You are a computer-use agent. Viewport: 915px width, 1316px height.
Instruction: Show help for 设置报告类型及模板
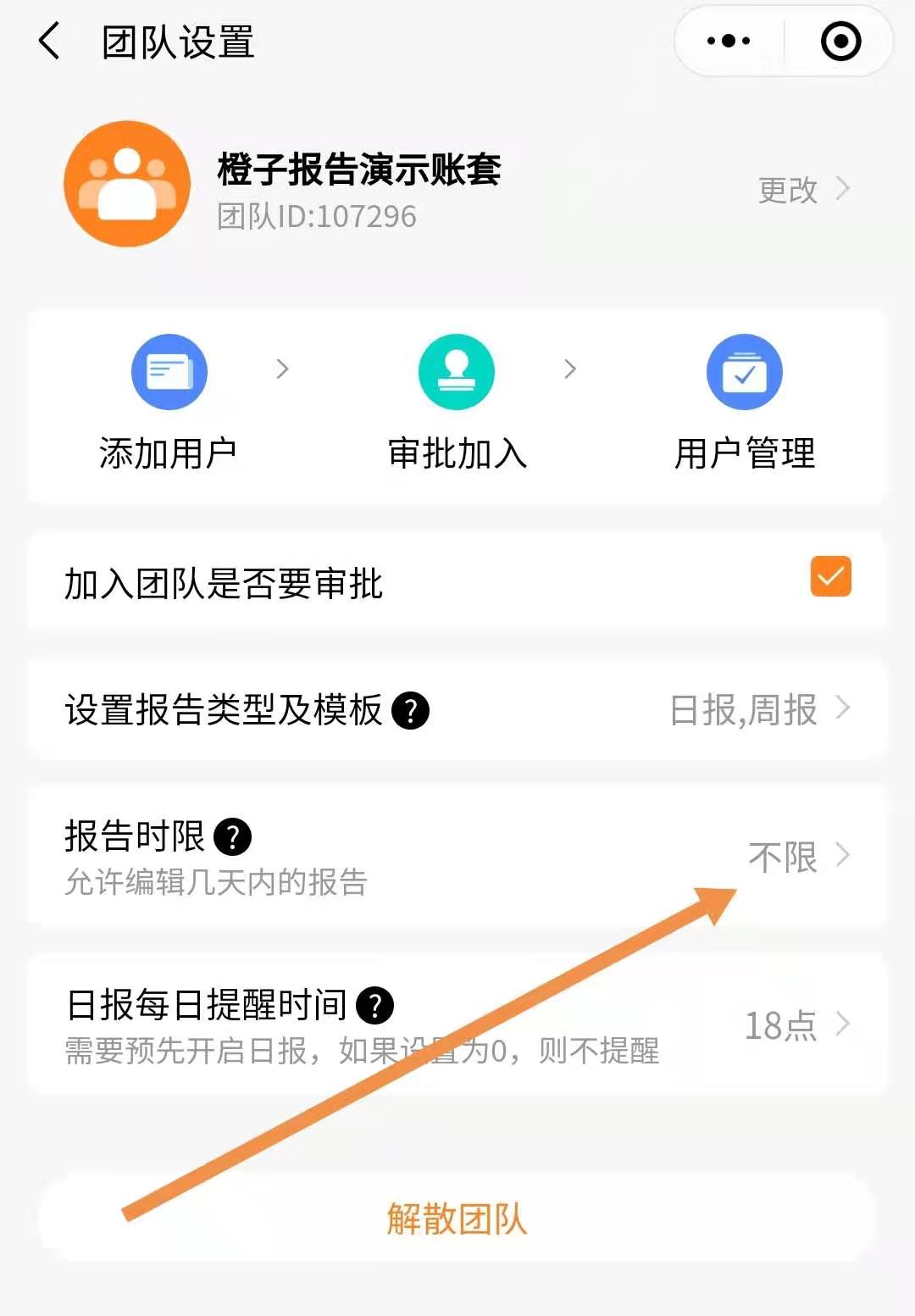coord(411,711)
